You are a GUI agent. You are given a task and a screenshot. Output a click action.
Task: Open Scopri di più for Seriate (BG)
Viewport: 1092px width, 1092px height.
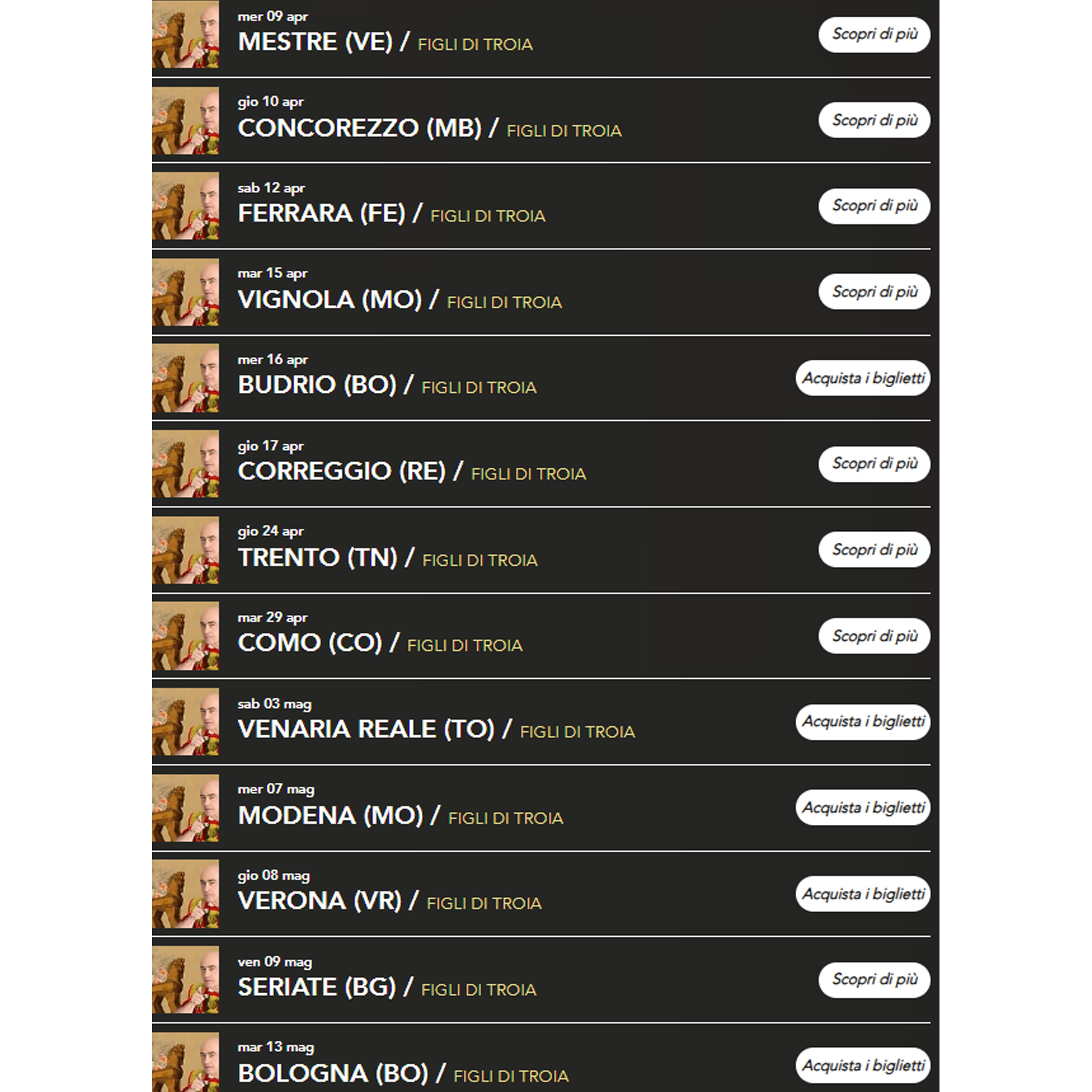874,980
